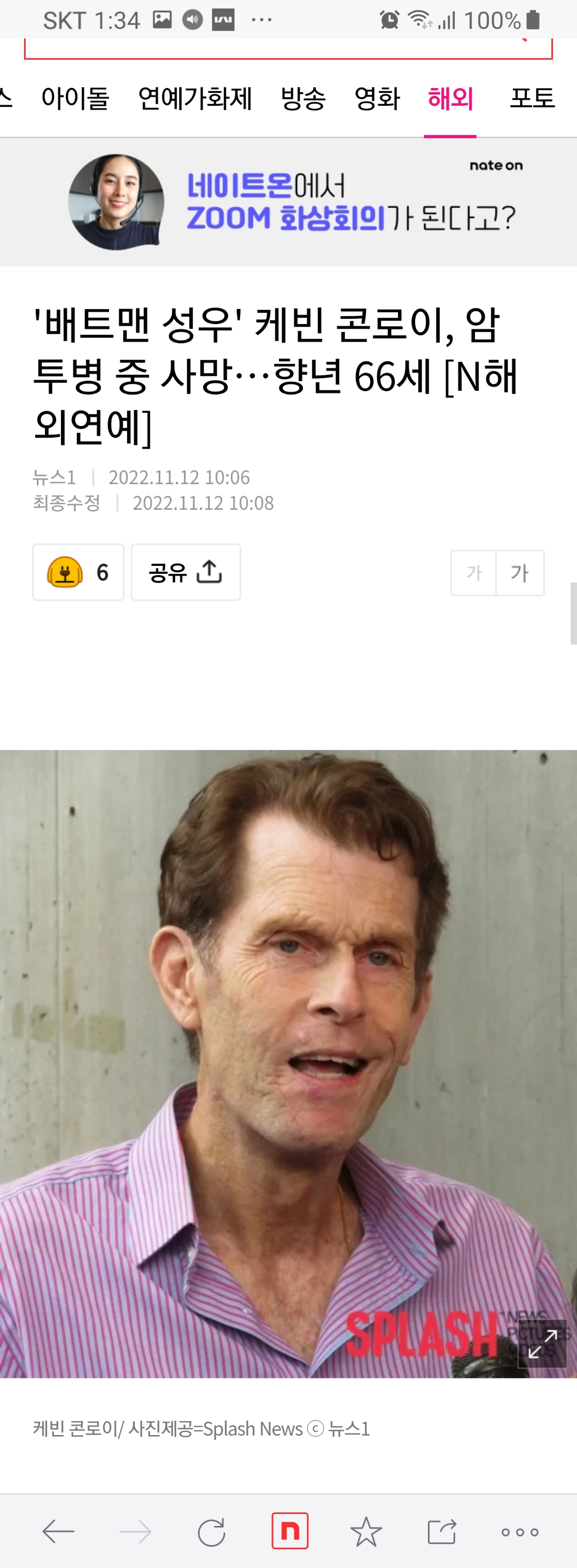Viewport: 577px width, 1568px height.
Task: Open the 연예가화제 tab
Action: 195,98
